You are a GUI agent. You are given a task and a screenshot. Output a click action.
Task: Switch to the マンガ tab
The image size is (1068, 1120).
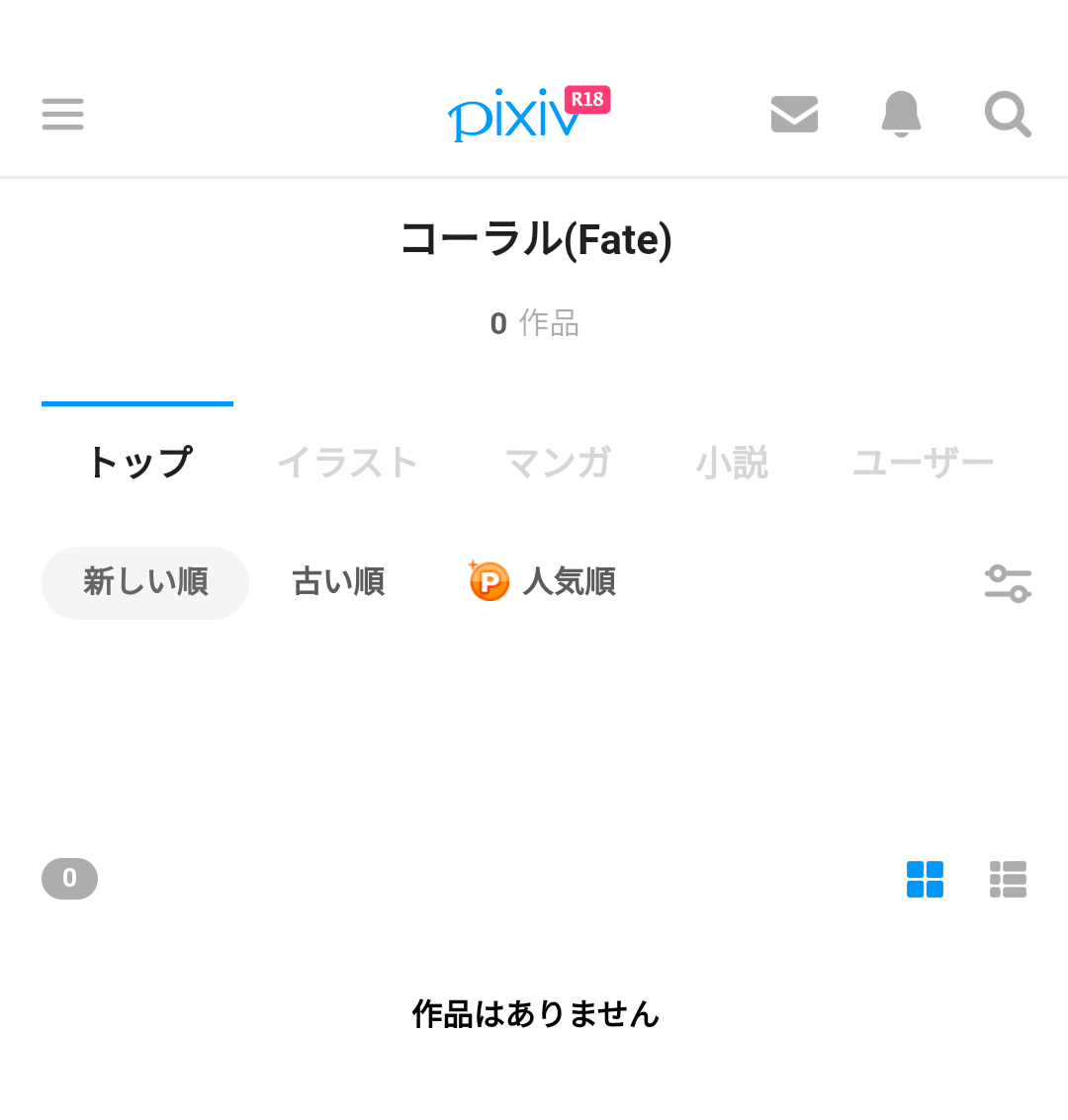(x=558, y=463)
